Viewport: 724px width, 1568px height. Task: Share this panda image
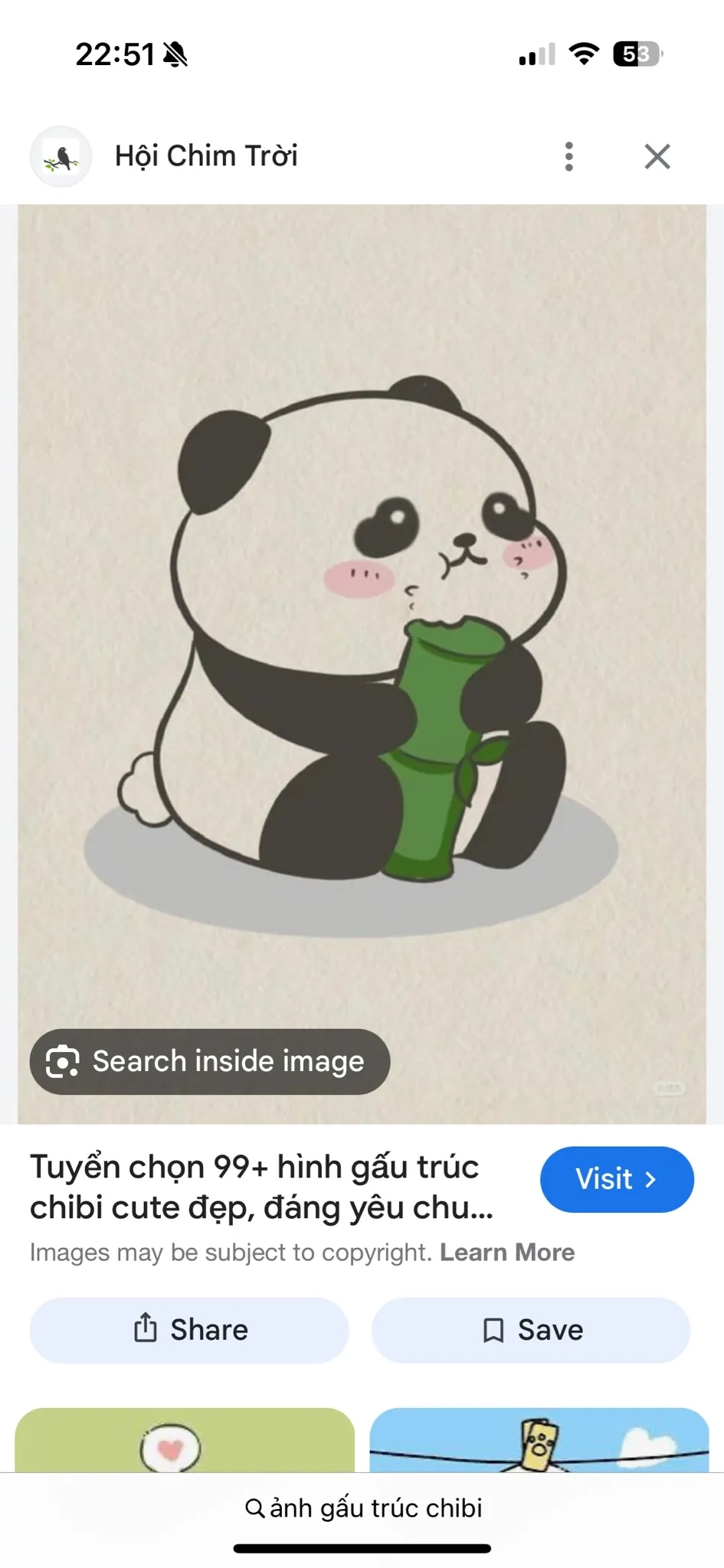pyautogui.click(x=189, y=1330)
